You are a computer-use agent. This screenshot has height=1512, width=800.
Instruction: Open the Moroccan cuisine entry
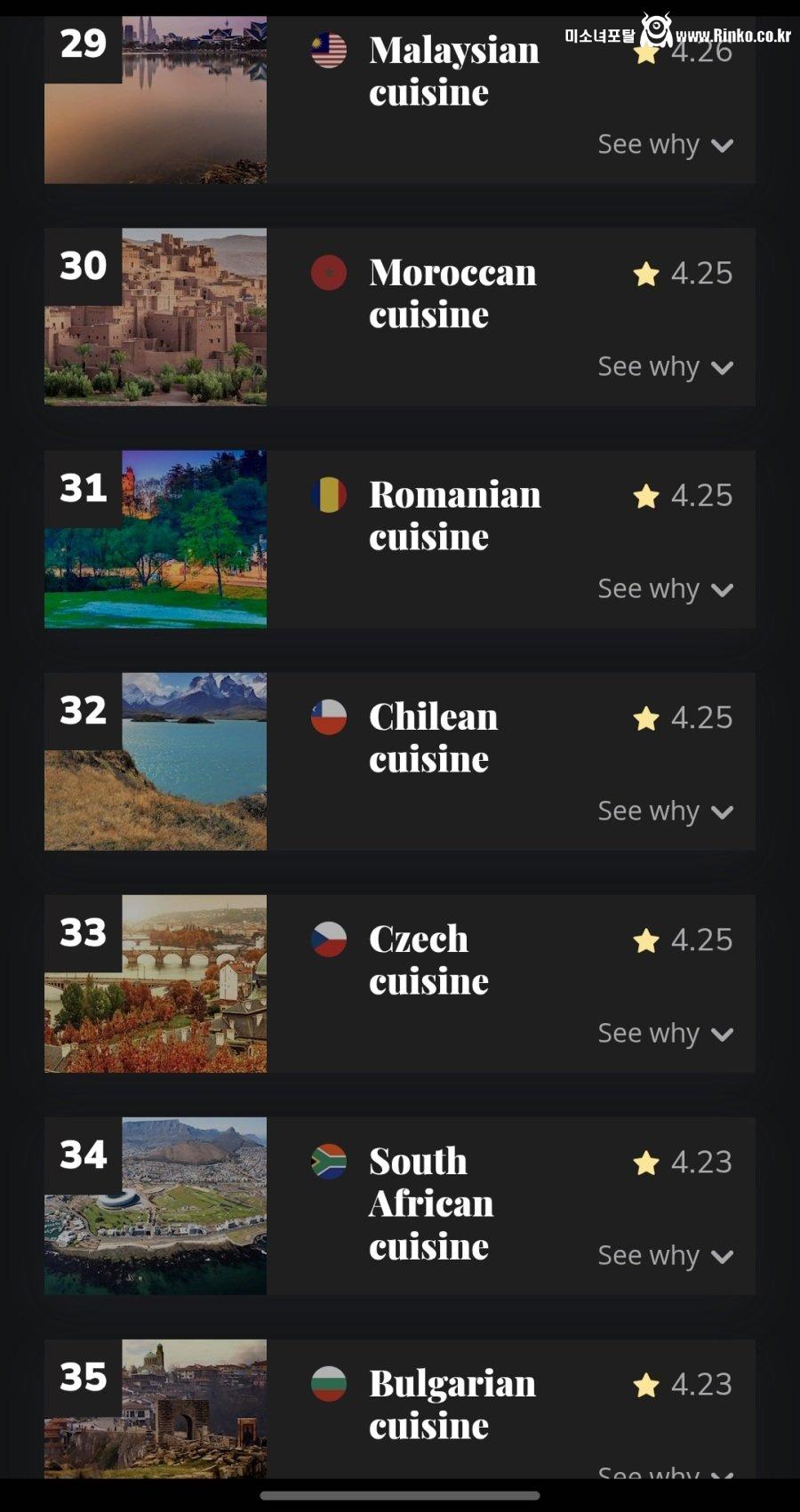tap(452, 293)
